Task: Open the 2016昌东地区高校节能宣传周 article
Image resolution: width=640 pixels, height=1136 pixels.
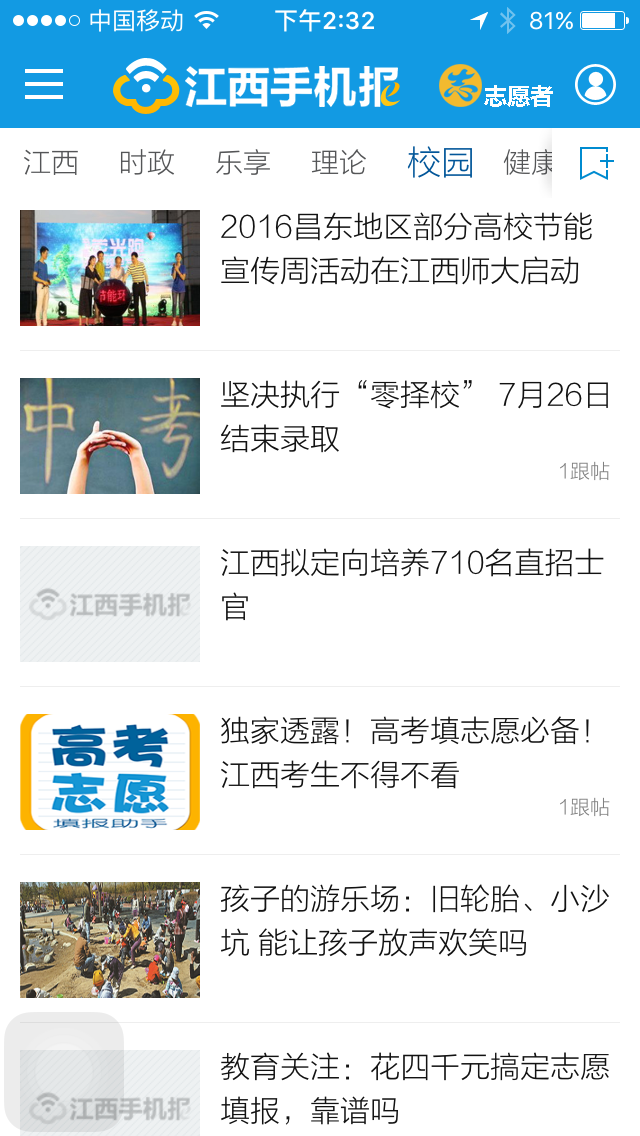Action: tap(406, 250)
